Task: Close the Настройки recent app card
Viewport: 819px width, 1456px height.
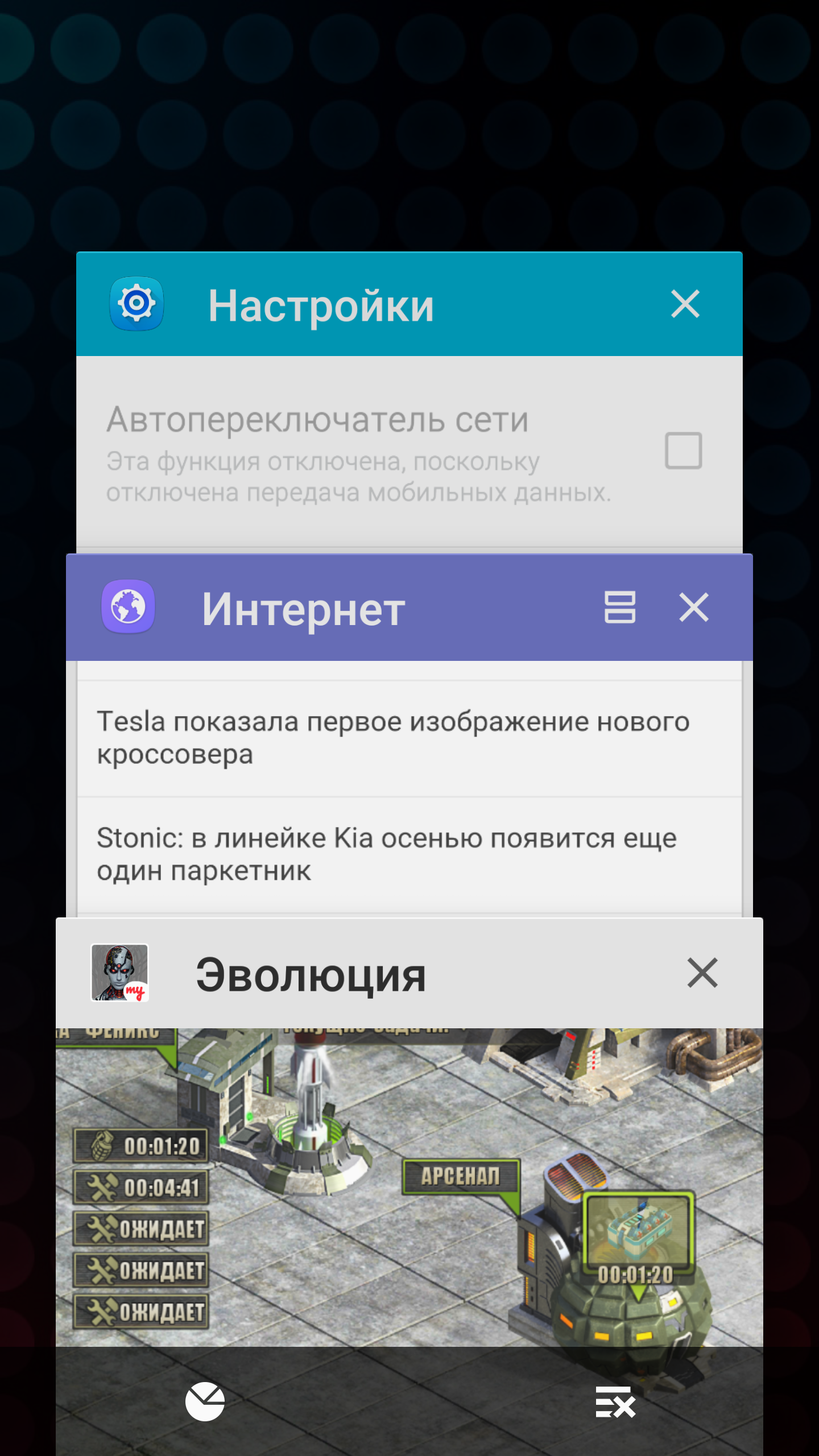Action: pyautogui.click(x=685, y=304)
